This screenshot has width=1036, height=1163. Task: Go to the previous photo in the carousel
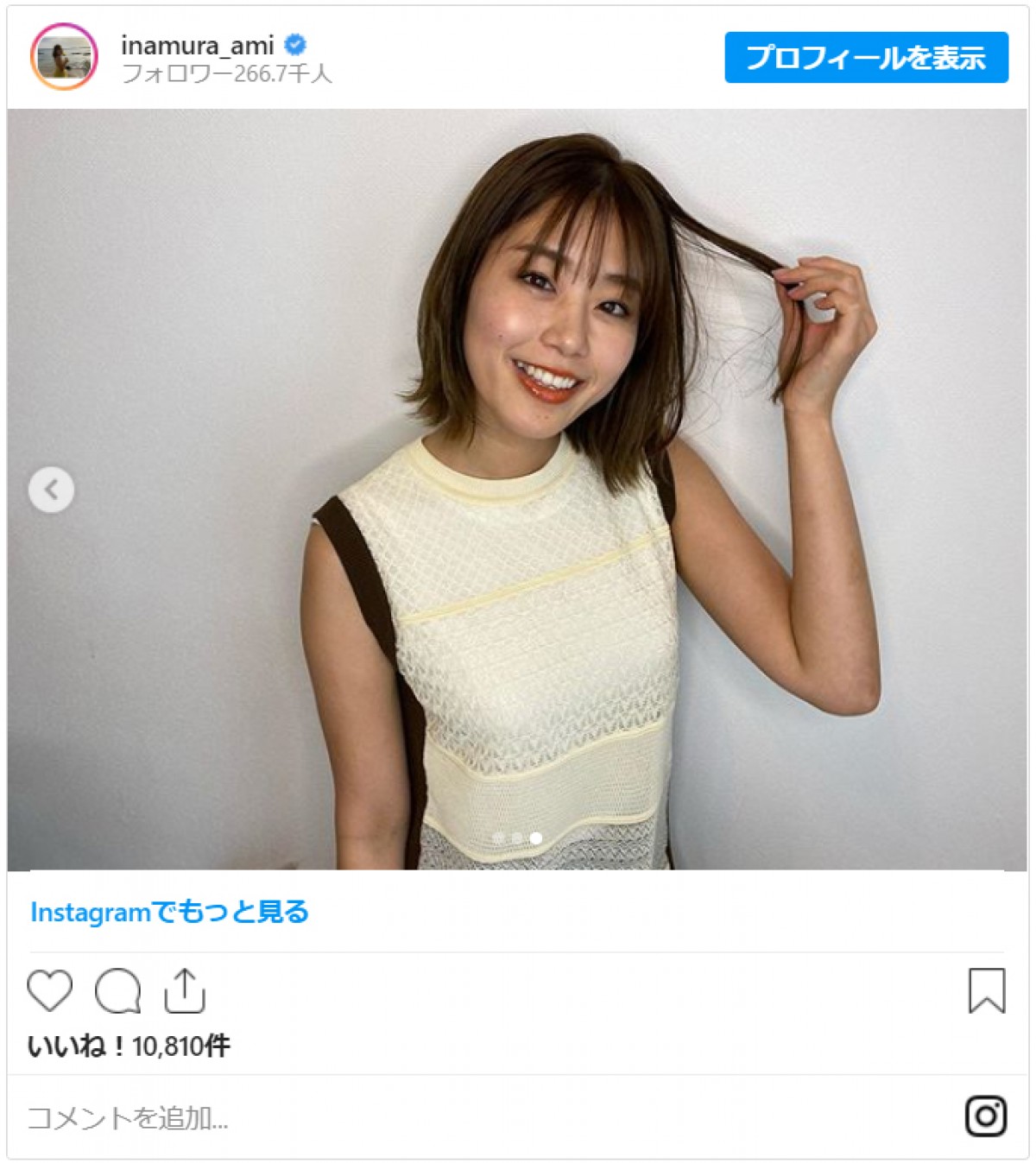51,490
